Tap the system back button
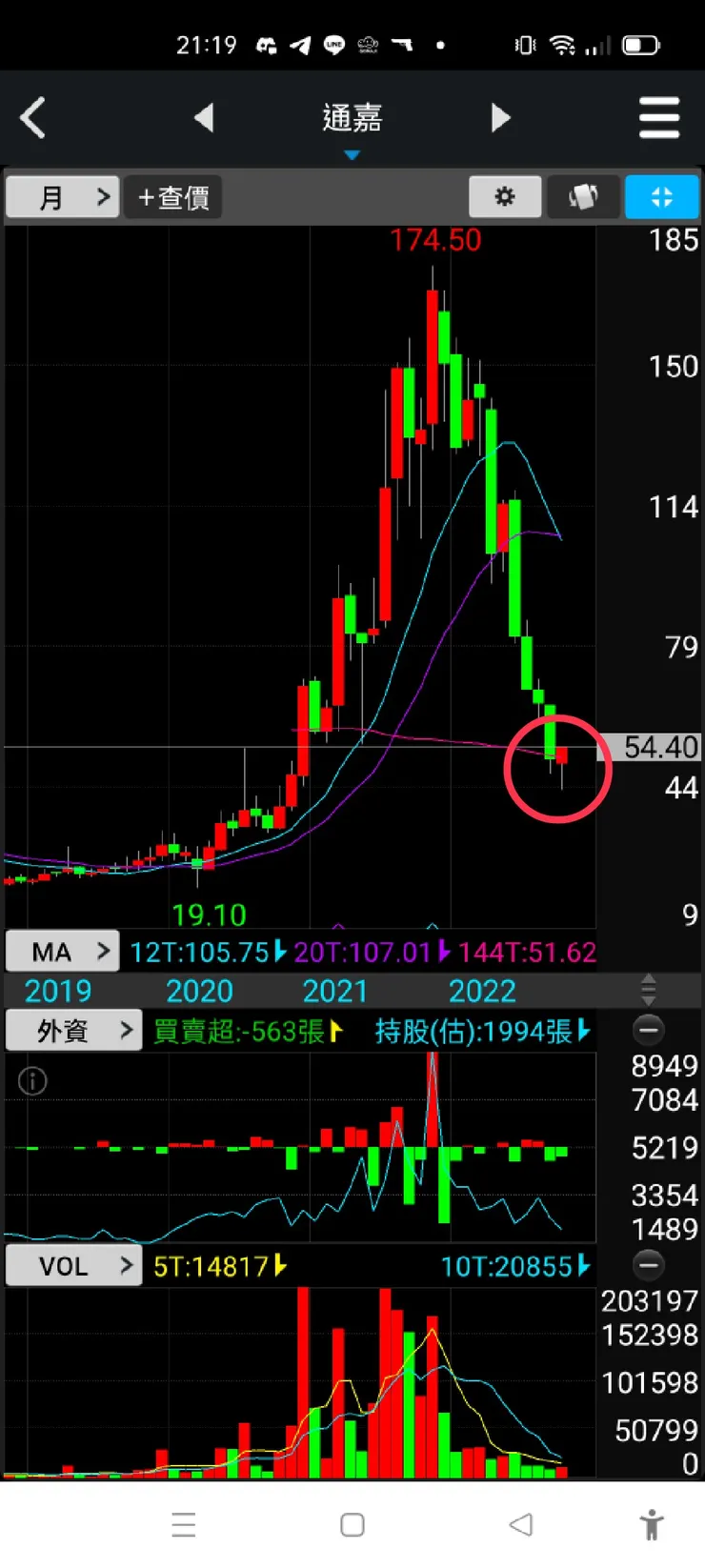This screenshot has height=1568, width=705. 521,1525
